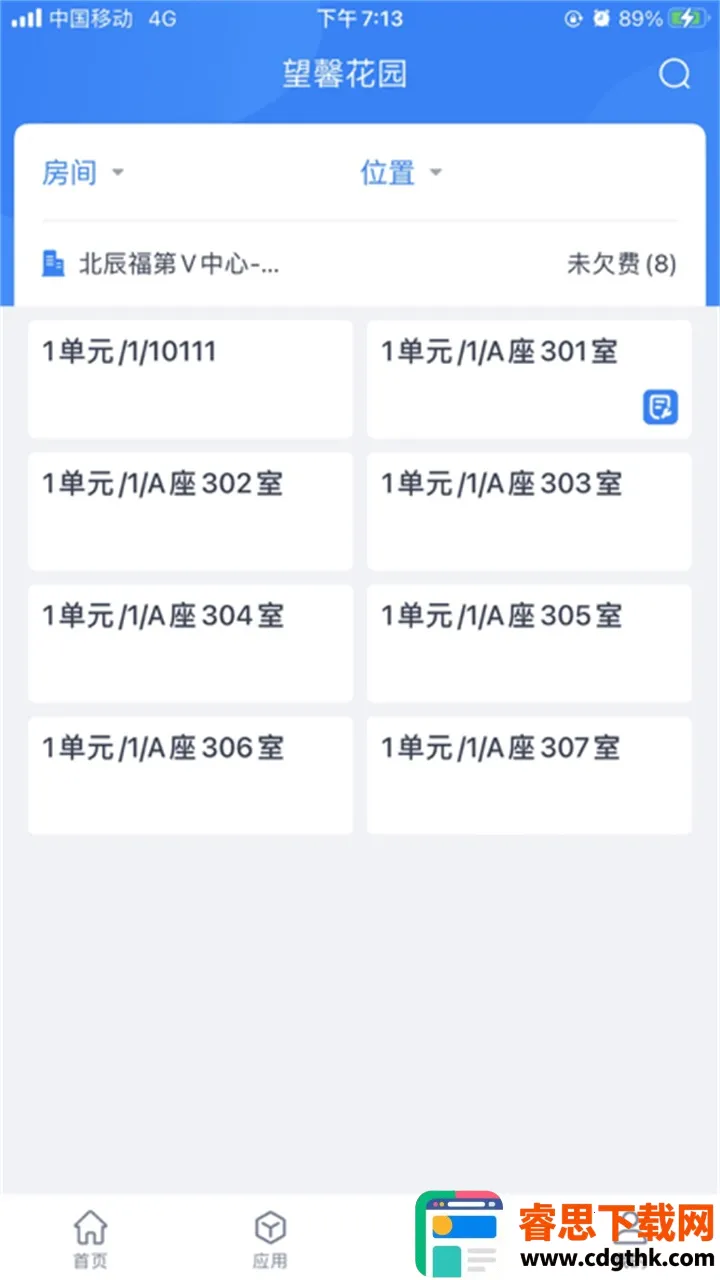Switch to the 应用 tab
This screenshot has width=720, height=1280.
pyautogui.click(x=270, y=1238)
